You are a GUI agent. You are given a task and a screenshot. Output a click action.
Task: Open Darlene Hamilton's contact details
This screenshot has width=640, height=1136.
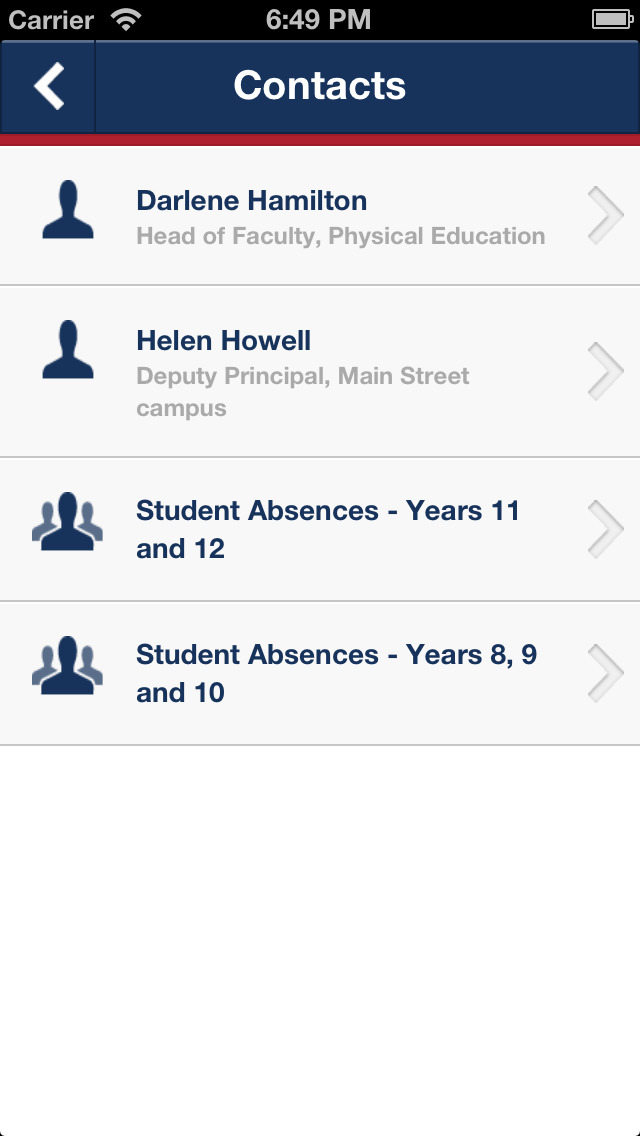point(320,215)
